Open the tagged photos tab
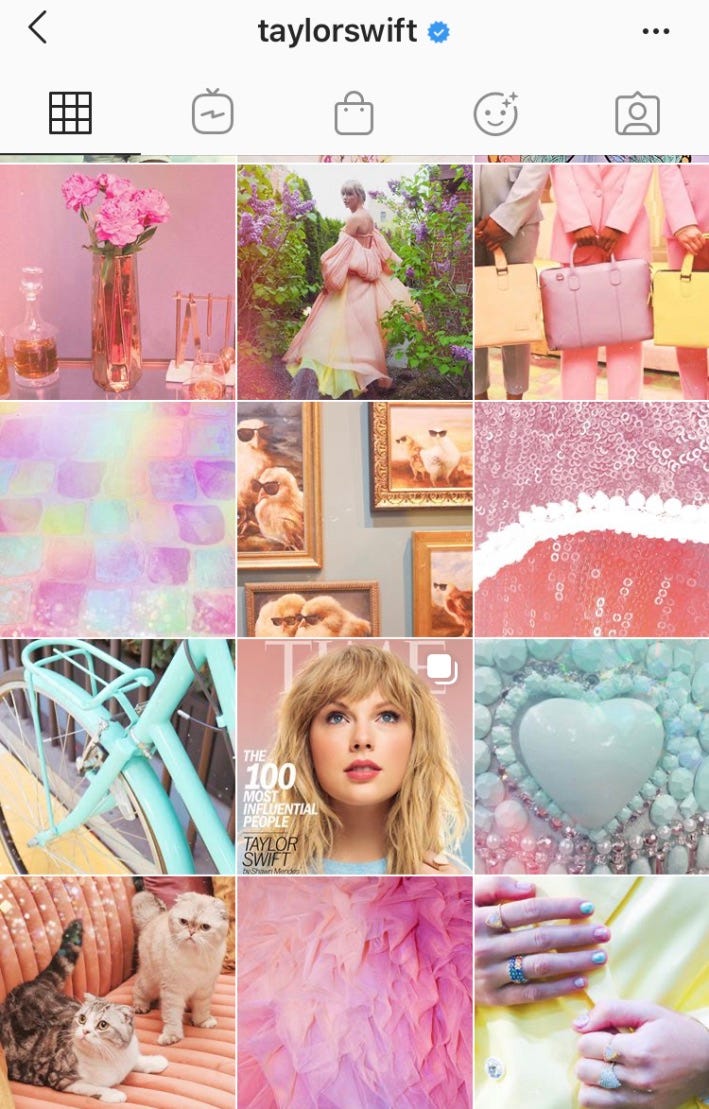The height and width of the screenshot is (1109, 709). 637,113
